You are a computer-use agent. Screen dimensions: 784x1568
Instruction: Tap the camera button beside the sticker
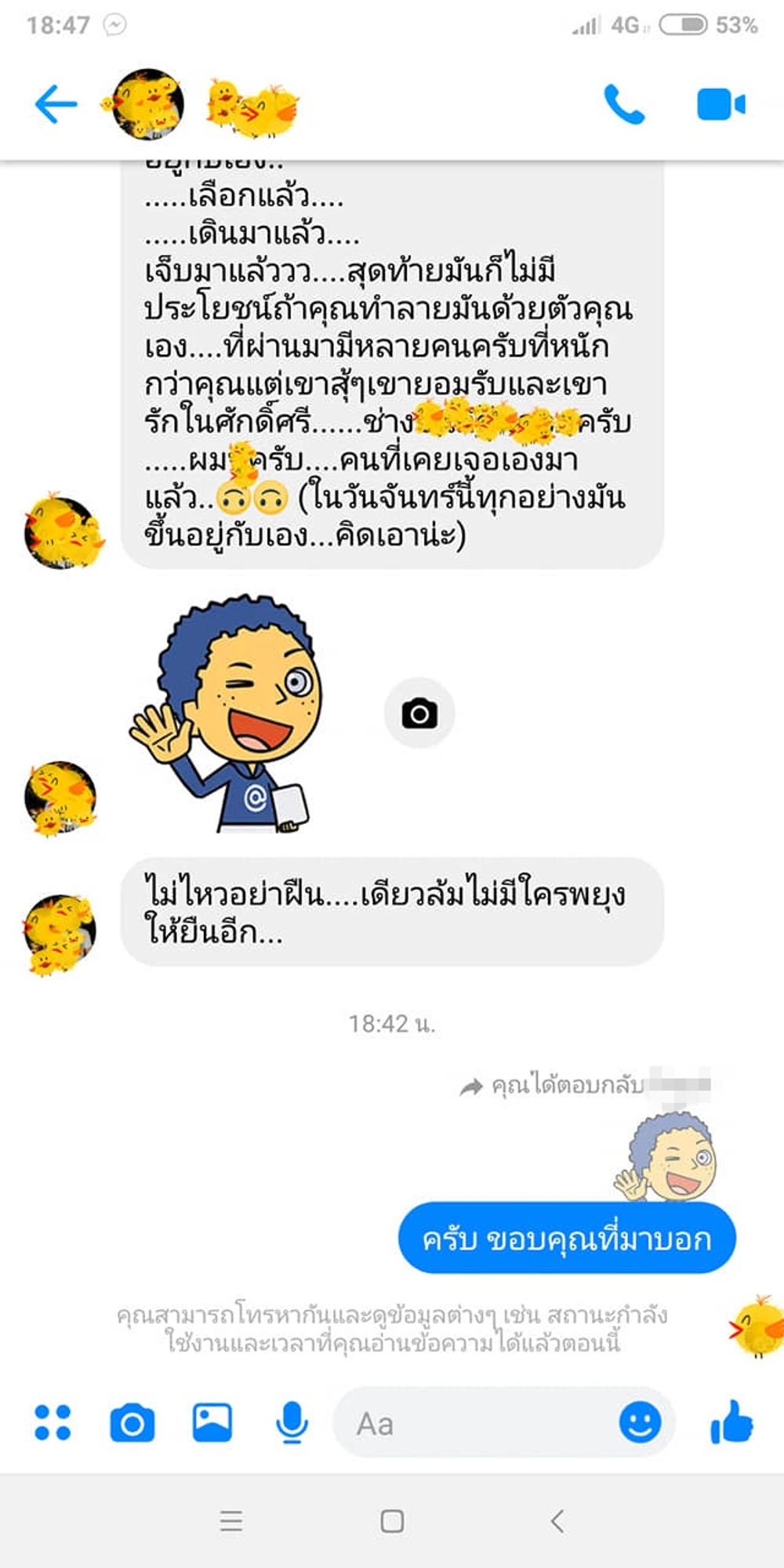pyautogui.click(x=419, y=713)
